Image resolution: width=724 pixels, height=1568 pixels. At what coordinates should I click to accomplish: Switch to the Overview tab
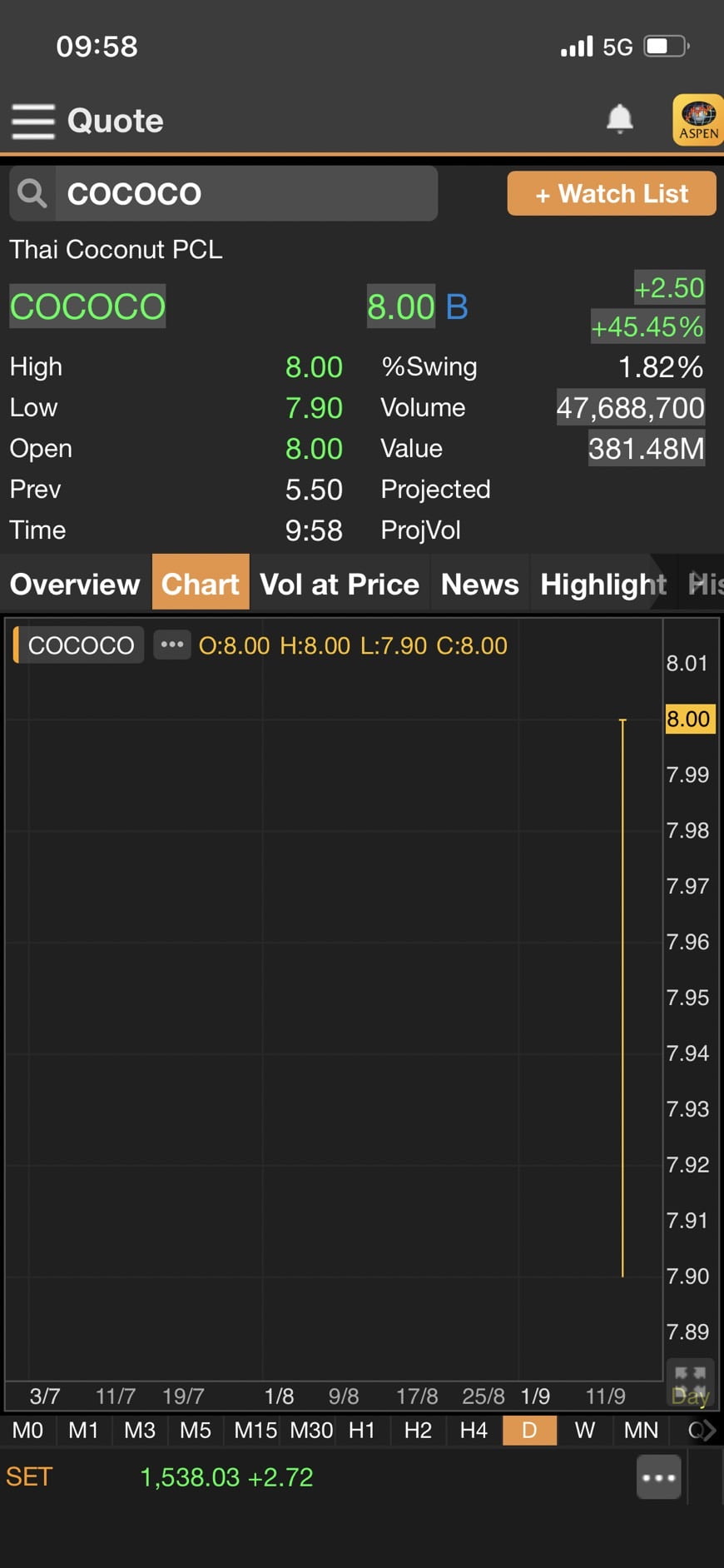pos(75,584)
